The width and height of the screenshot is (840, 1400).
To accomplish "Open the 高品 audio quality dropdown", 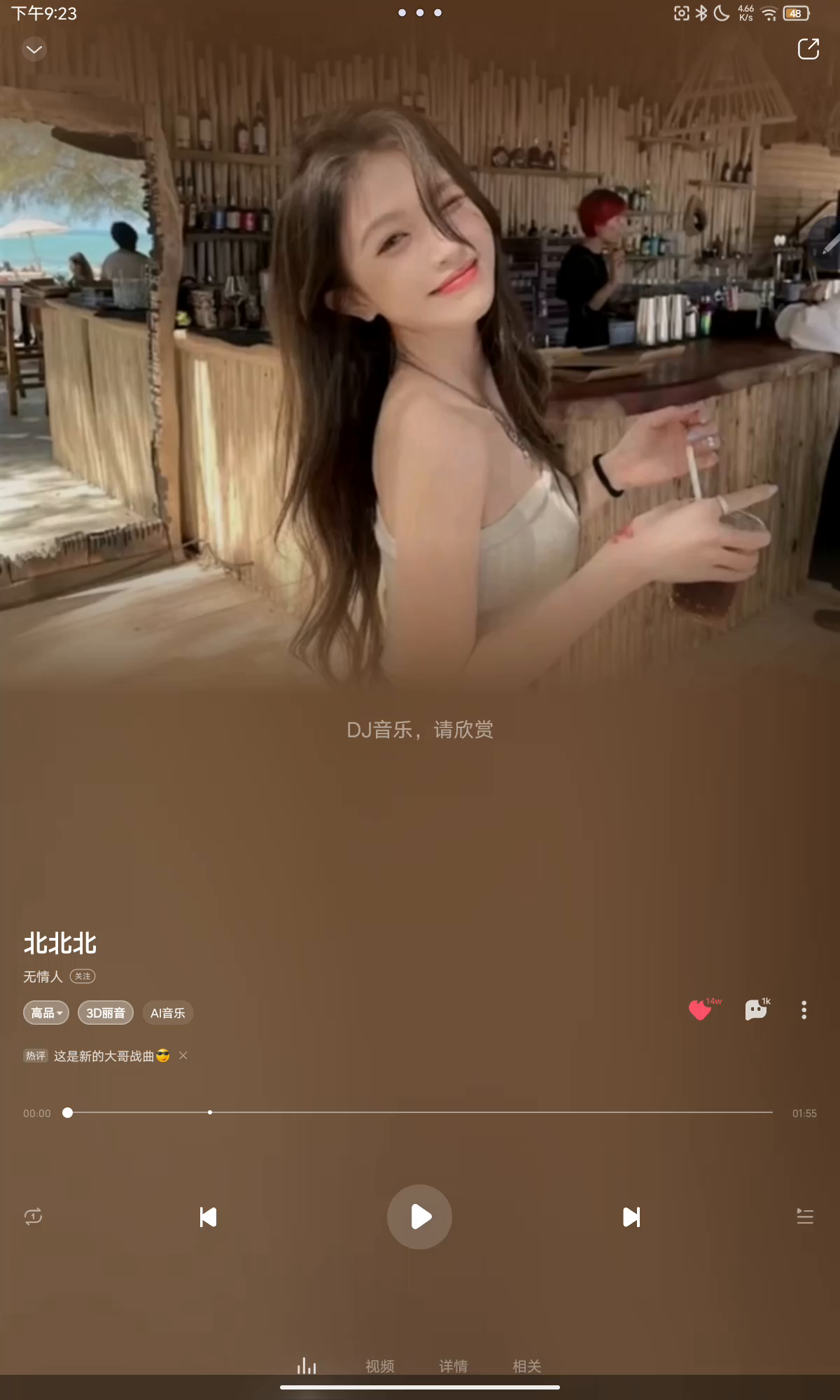I will pyautogui.click(x=46, y=1012).
